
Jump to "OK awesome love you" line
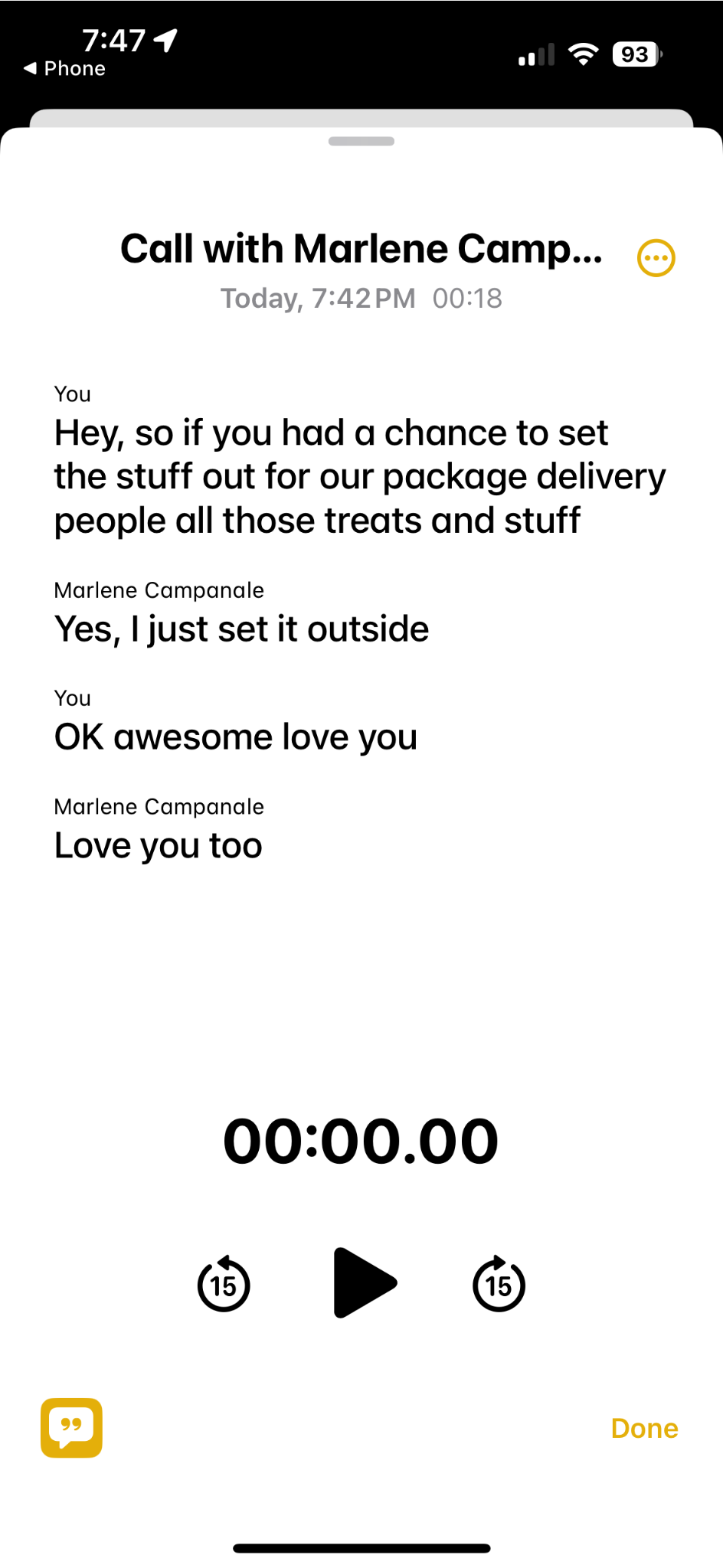tap(235, 737)
